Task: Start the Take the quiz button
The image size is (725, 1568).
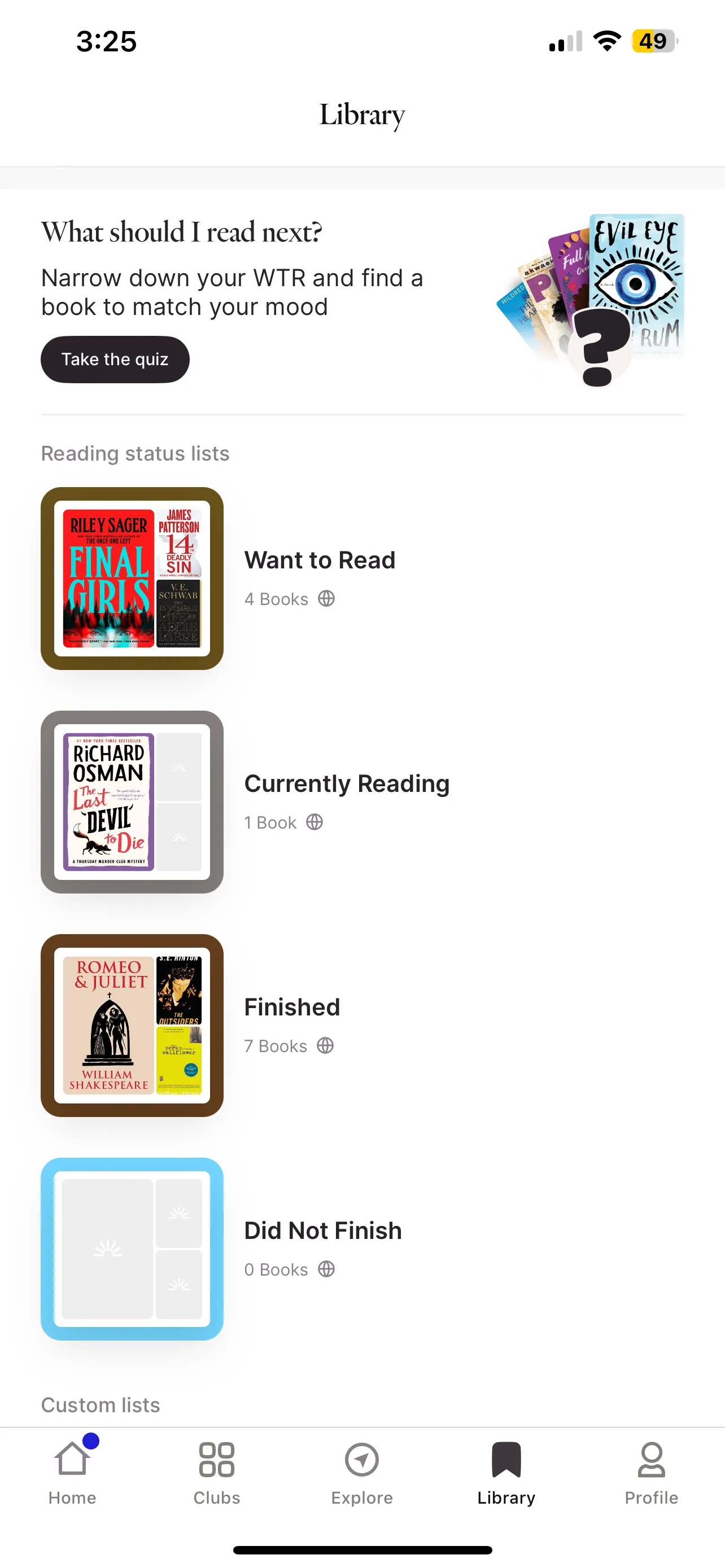Action: tap(115, 359)
